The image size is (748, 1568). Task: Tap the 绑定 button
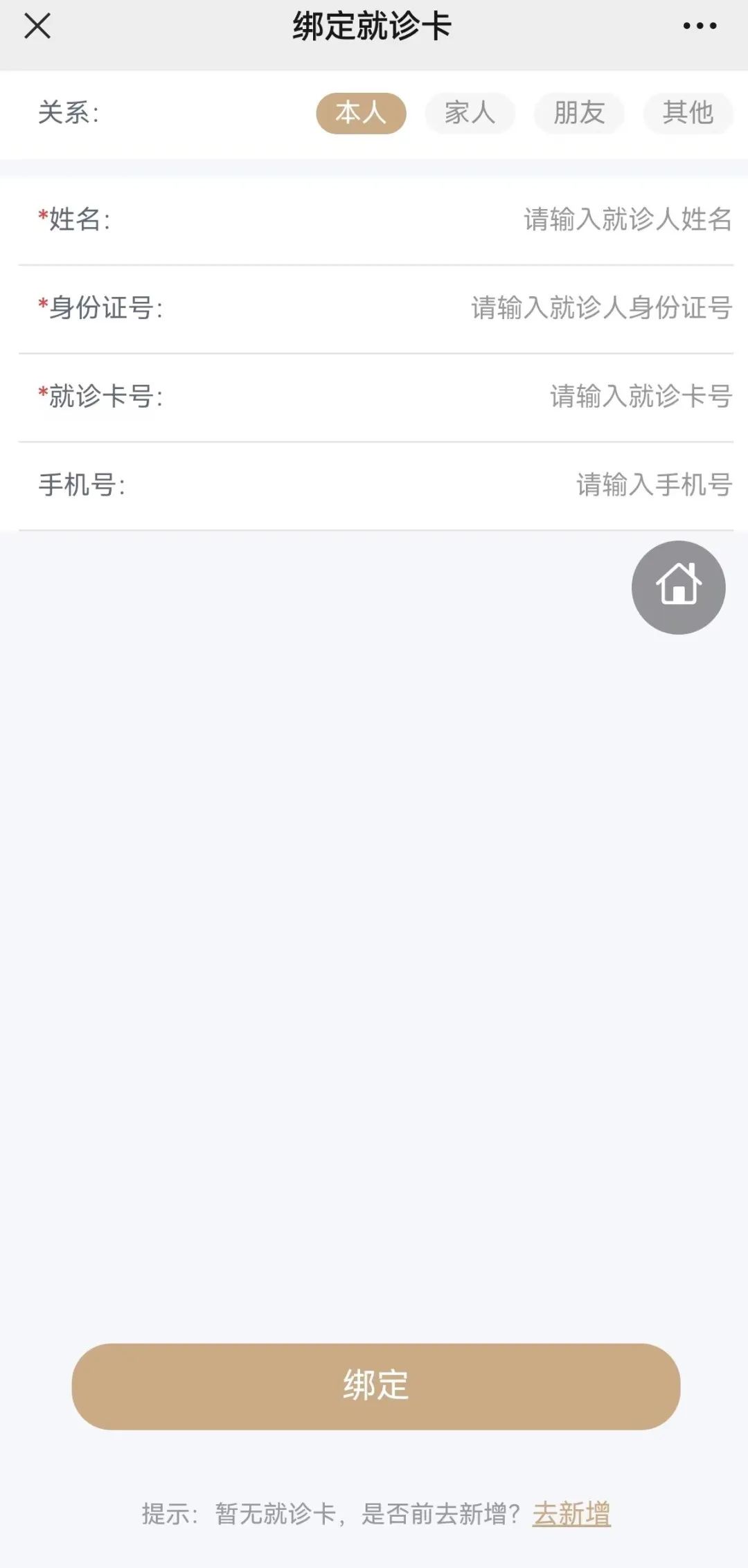[376, 1386]
